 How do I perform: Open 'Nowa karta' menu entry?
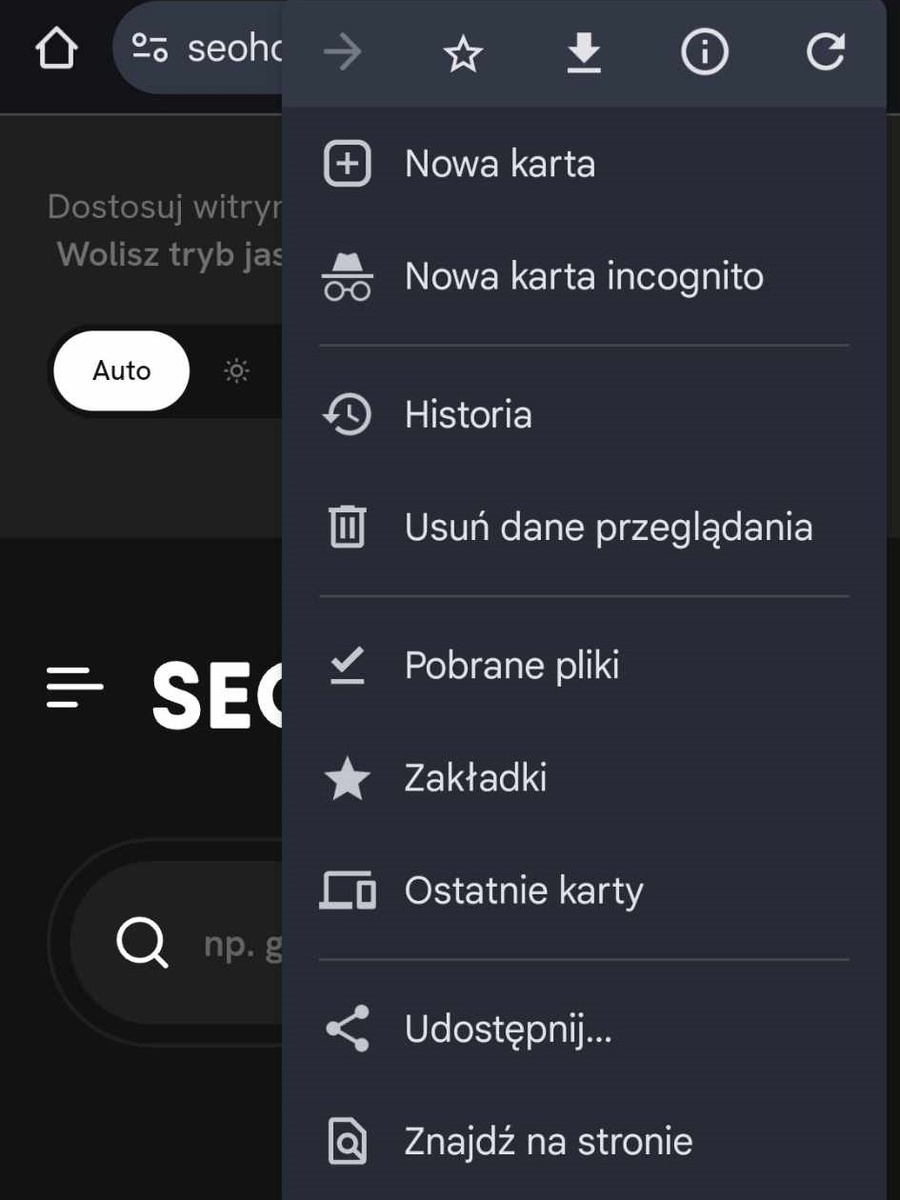[499, 163]
